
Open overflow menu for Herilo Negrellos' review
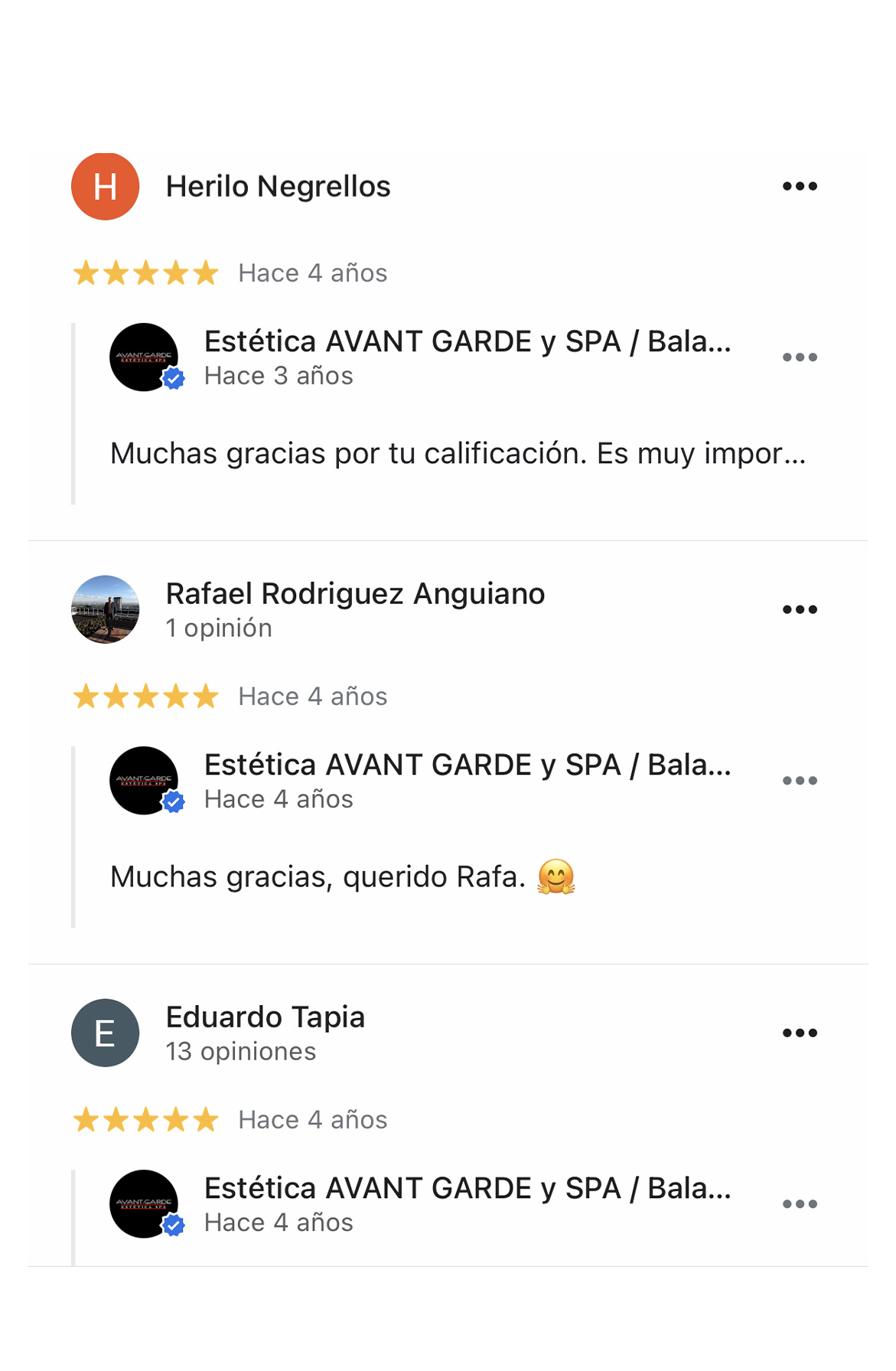[x=800, y=186]
